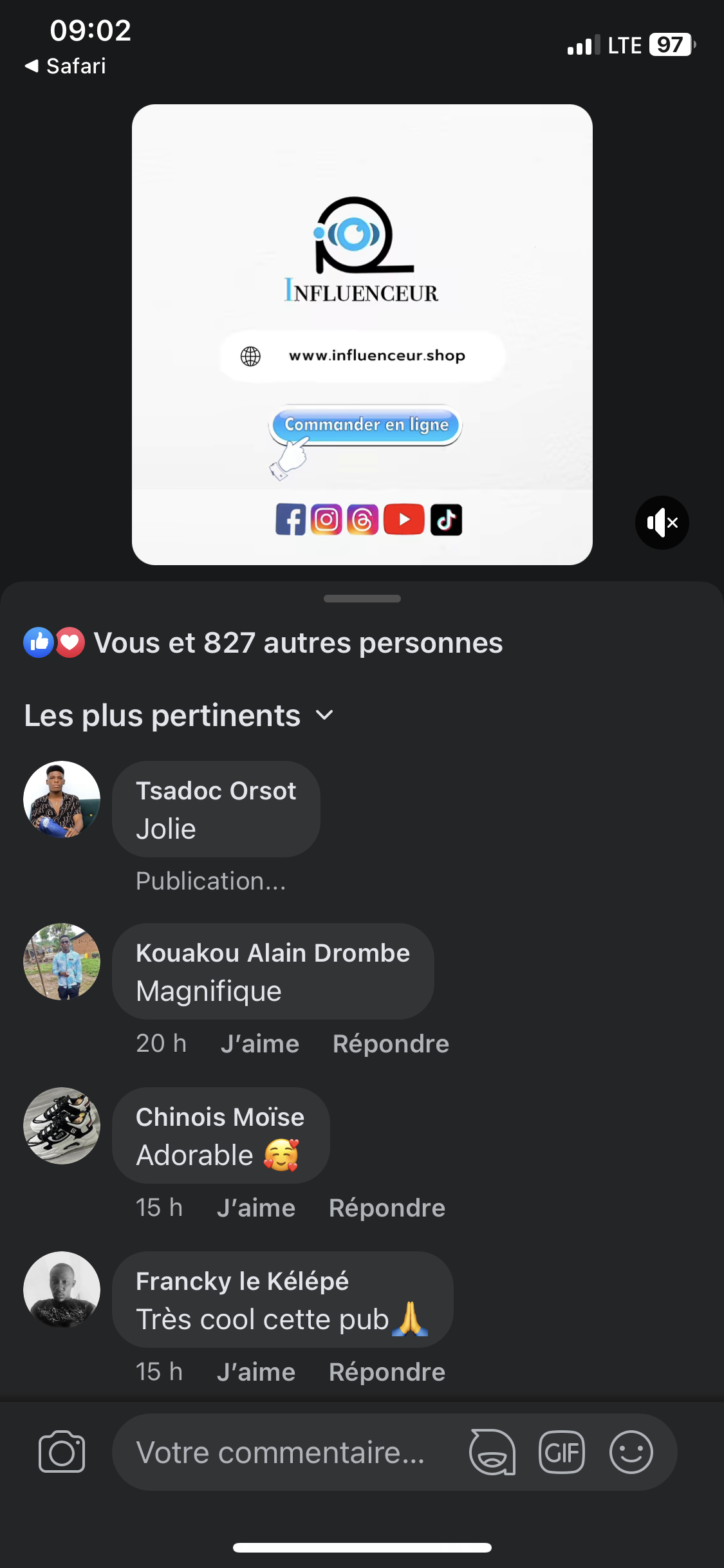The width and height of the screenshot is (724, 1568).
Task: Like Francky le Kélépé's comment
Action: coord(255,1372)
